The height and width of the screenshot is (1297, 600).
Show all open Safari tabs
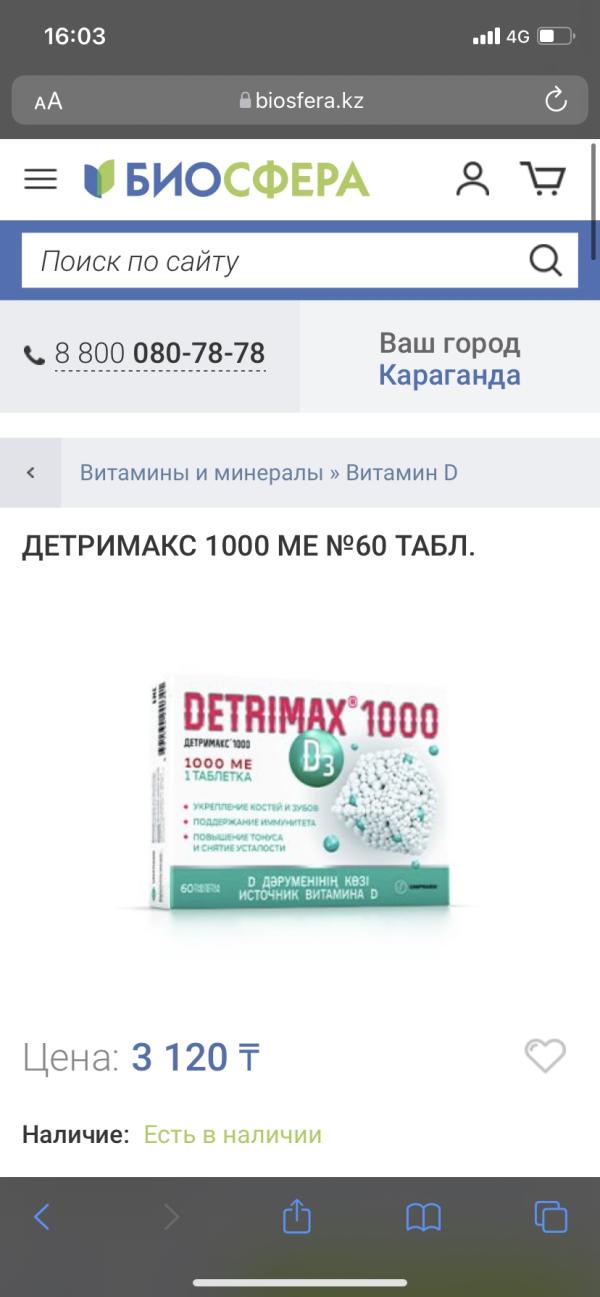(x=550, y=1216)
